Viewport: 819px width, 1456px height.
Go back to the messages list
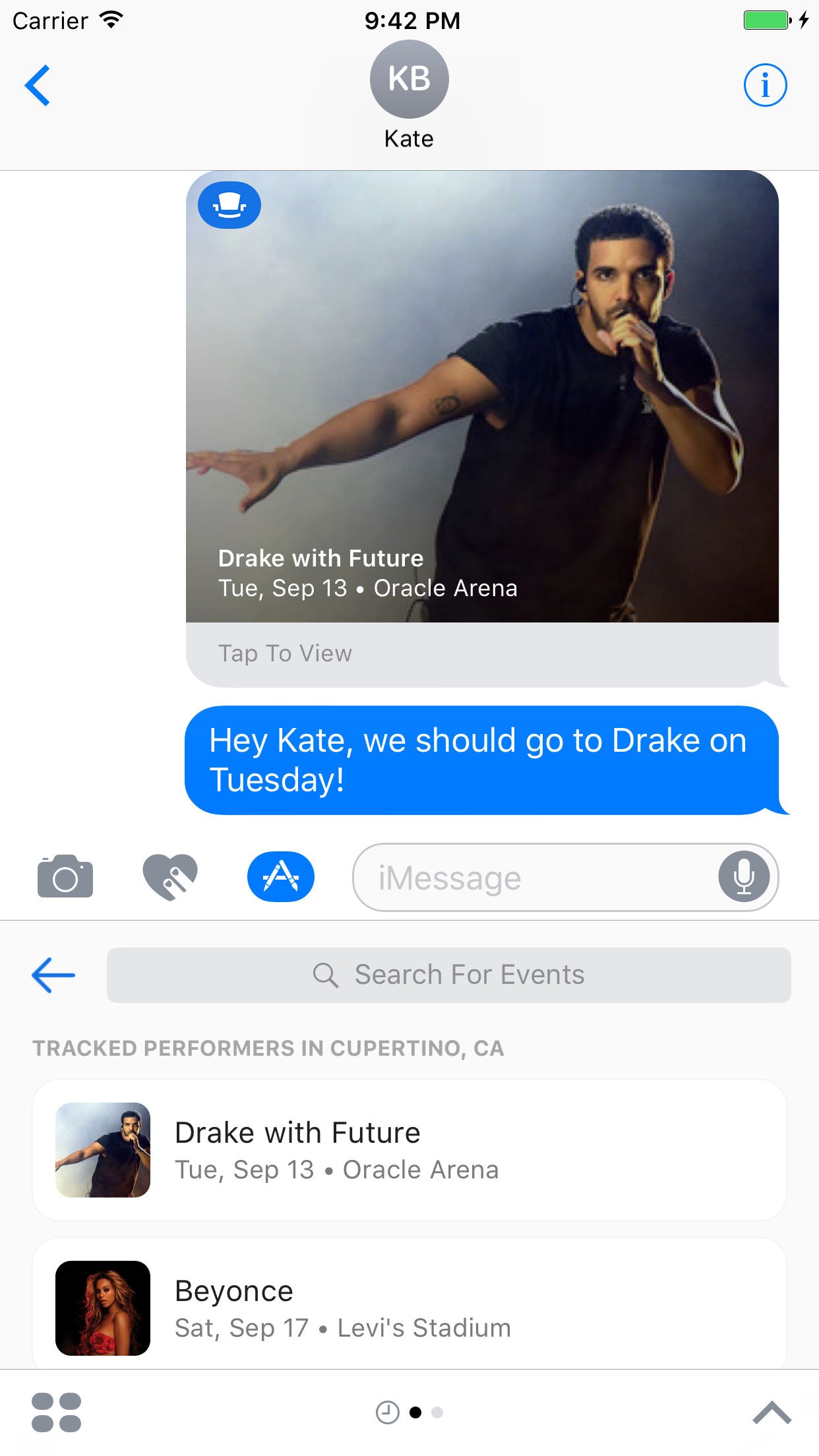point(38,85)
